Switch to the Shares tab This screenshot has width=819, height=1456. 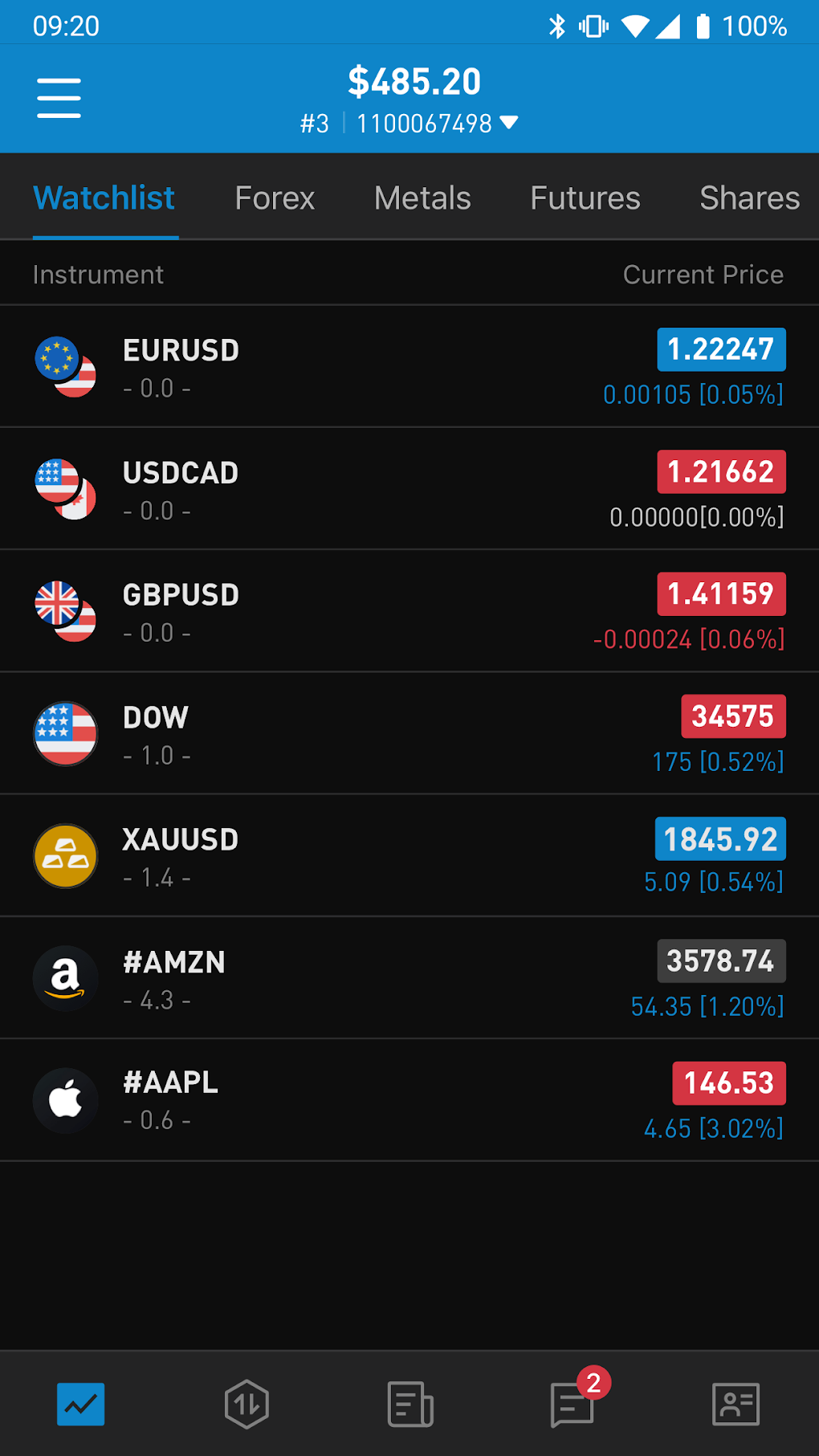coord(749,198)
